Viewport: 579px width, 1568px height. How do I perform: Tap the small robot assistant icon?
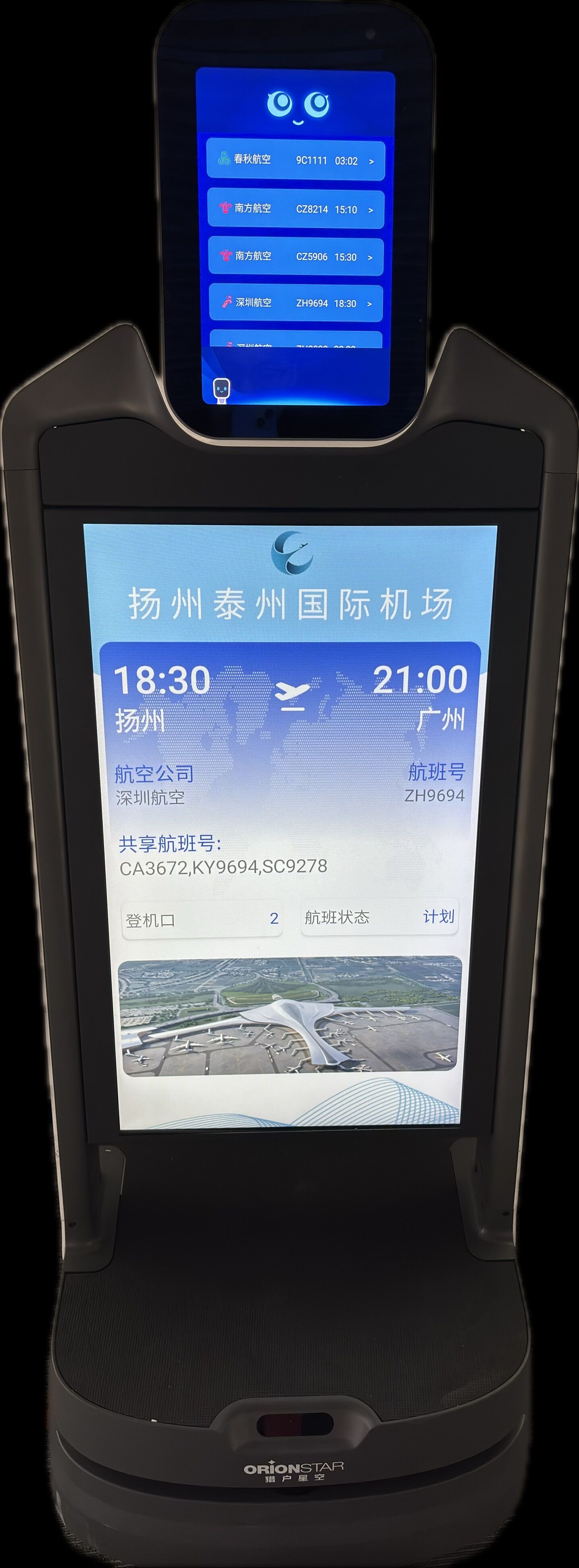click(222, 390)
